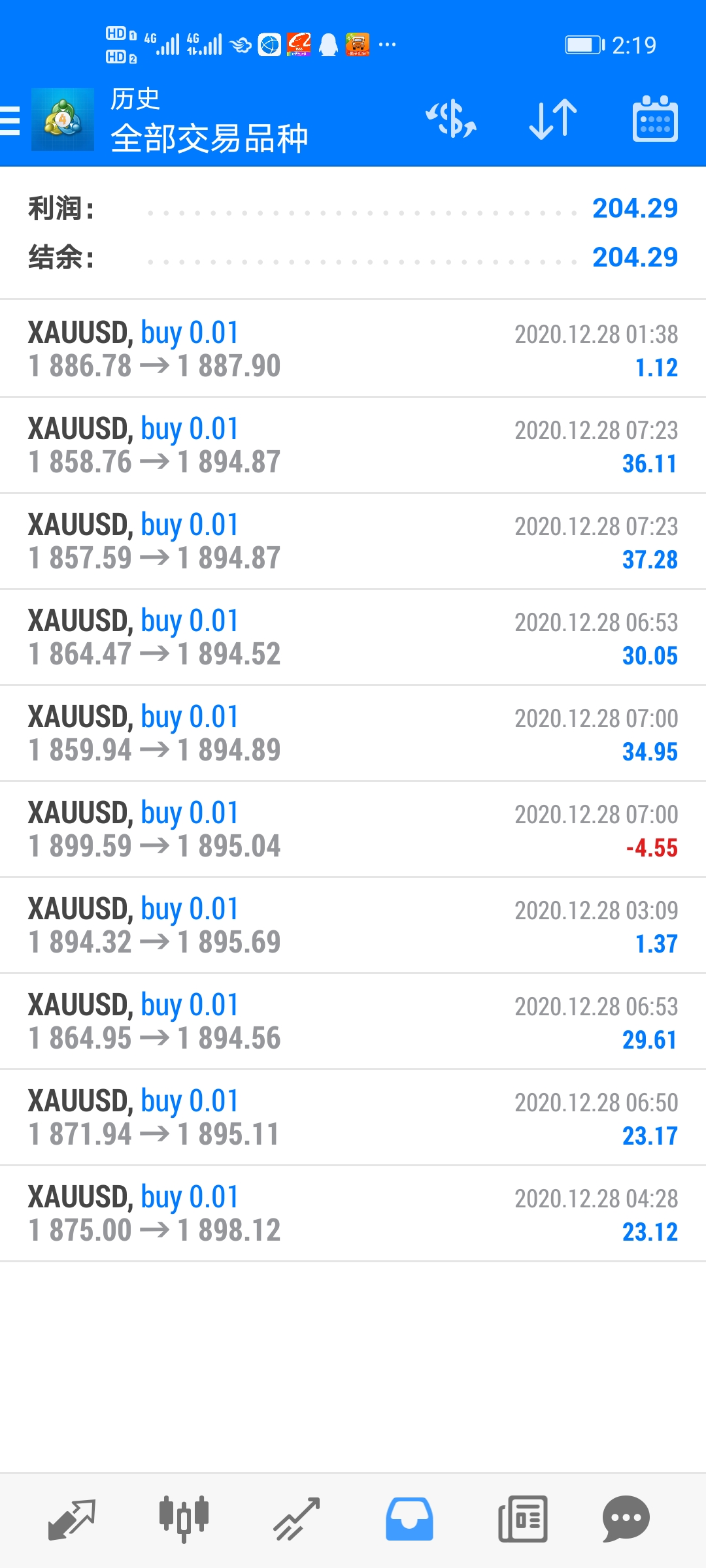The image size is (706, 1568).
Task: Open trade with profit 23.17
Action: 353,1117
